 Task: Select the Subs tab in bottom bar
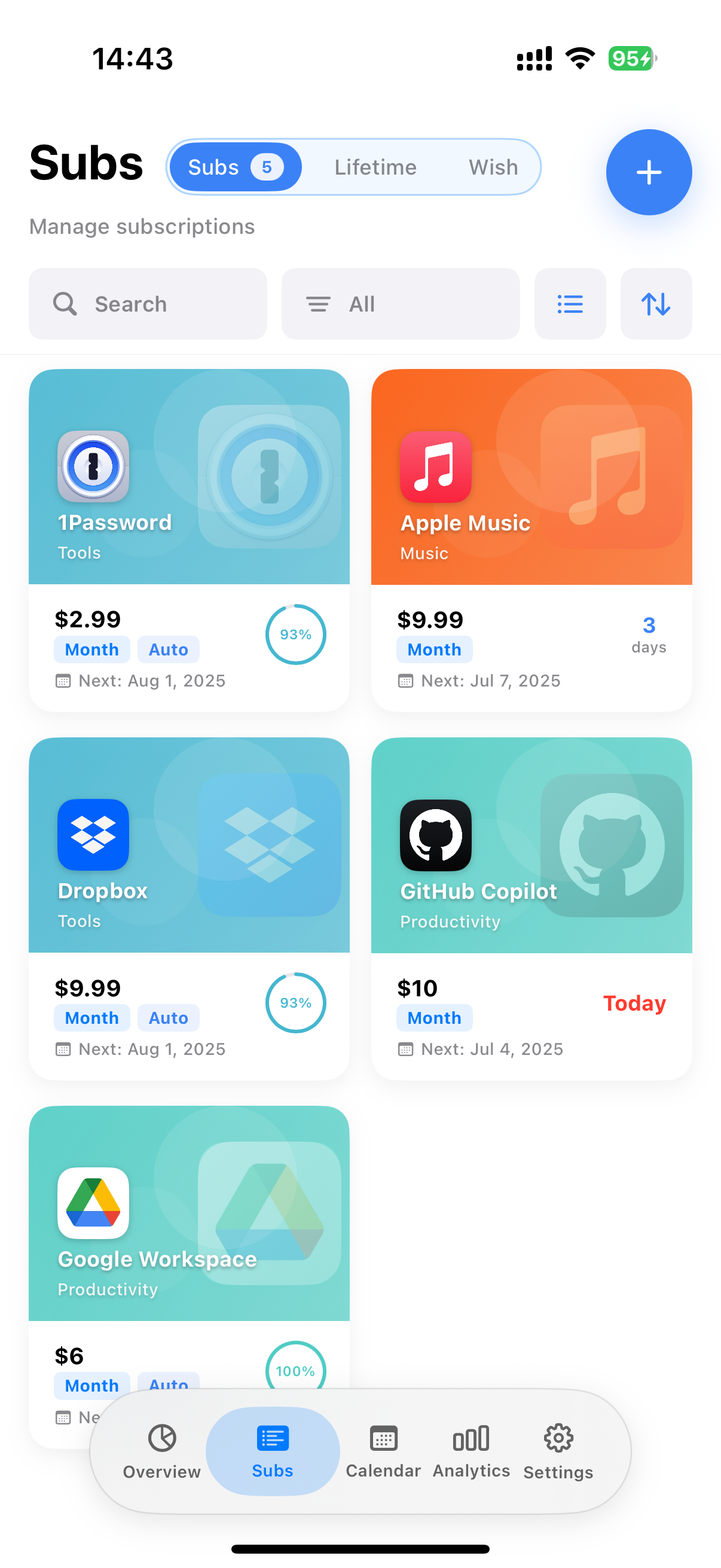point(272,1451)
